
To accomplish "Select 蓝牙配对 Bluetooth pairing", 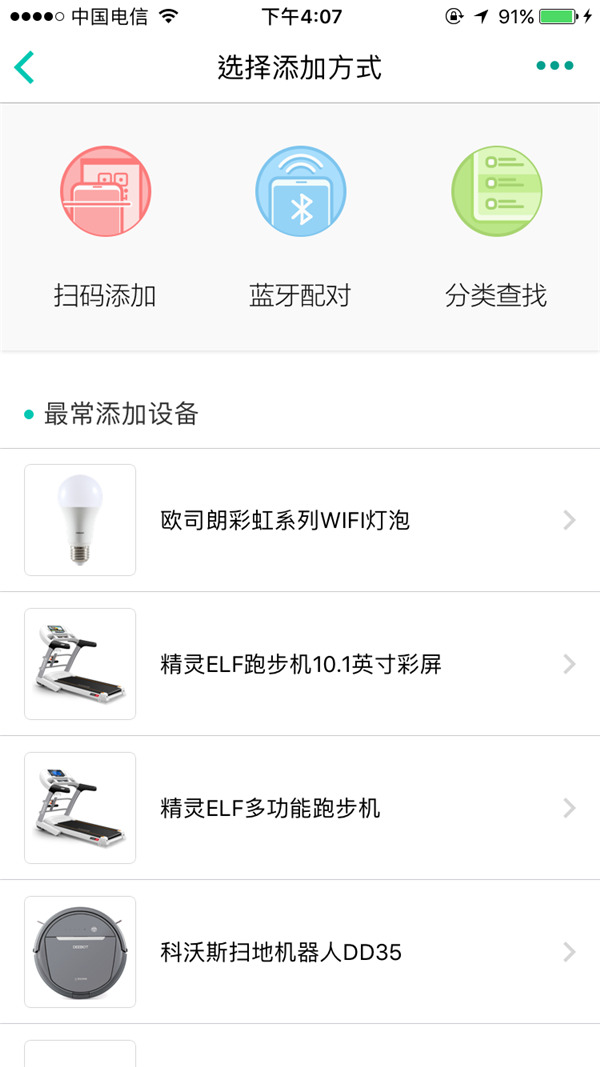I will click(x=300, y=225).
